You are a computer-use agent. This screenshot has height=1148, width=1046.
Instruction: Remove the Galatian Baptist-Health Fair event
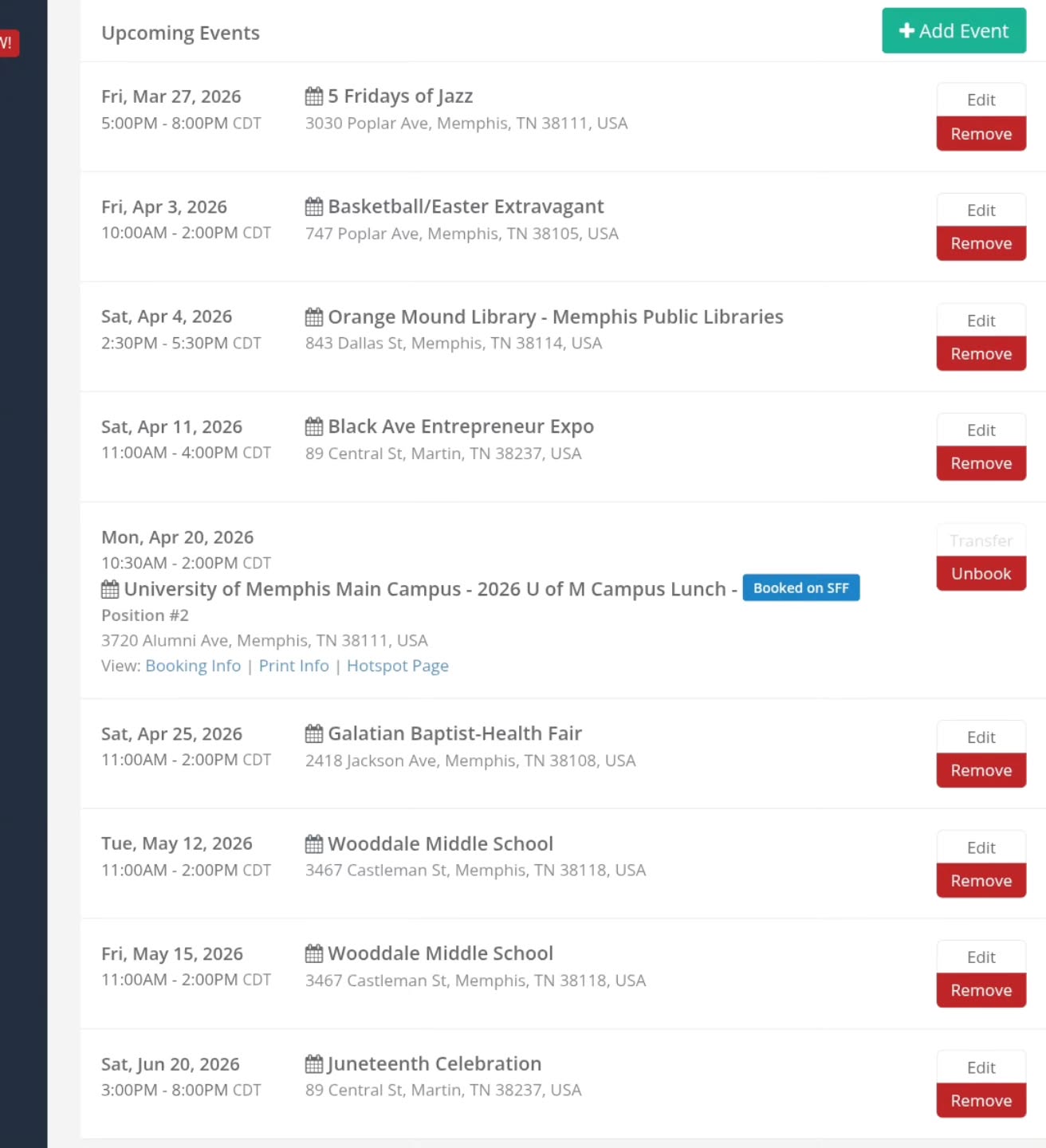click(981, 771)
